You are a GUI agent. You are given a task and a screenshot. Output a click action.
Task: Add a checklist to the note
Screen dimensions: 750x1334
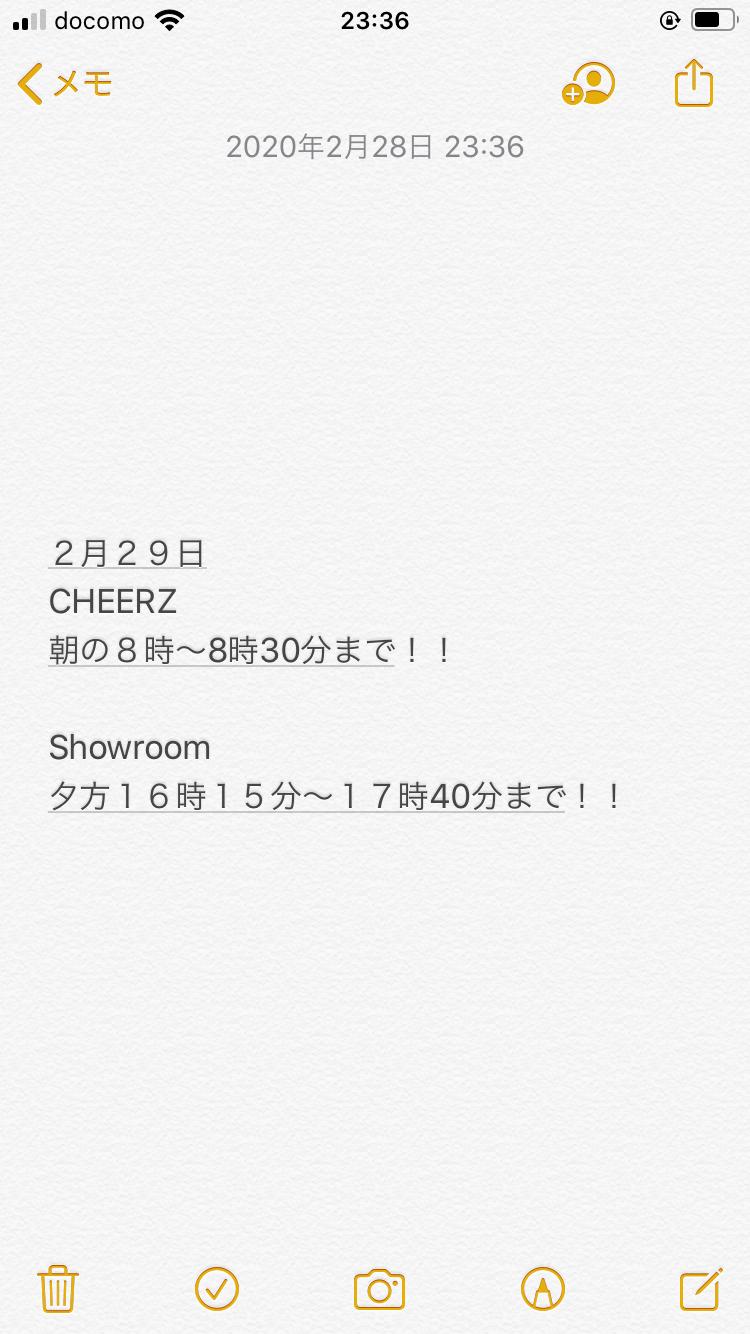pos(216,1288)
